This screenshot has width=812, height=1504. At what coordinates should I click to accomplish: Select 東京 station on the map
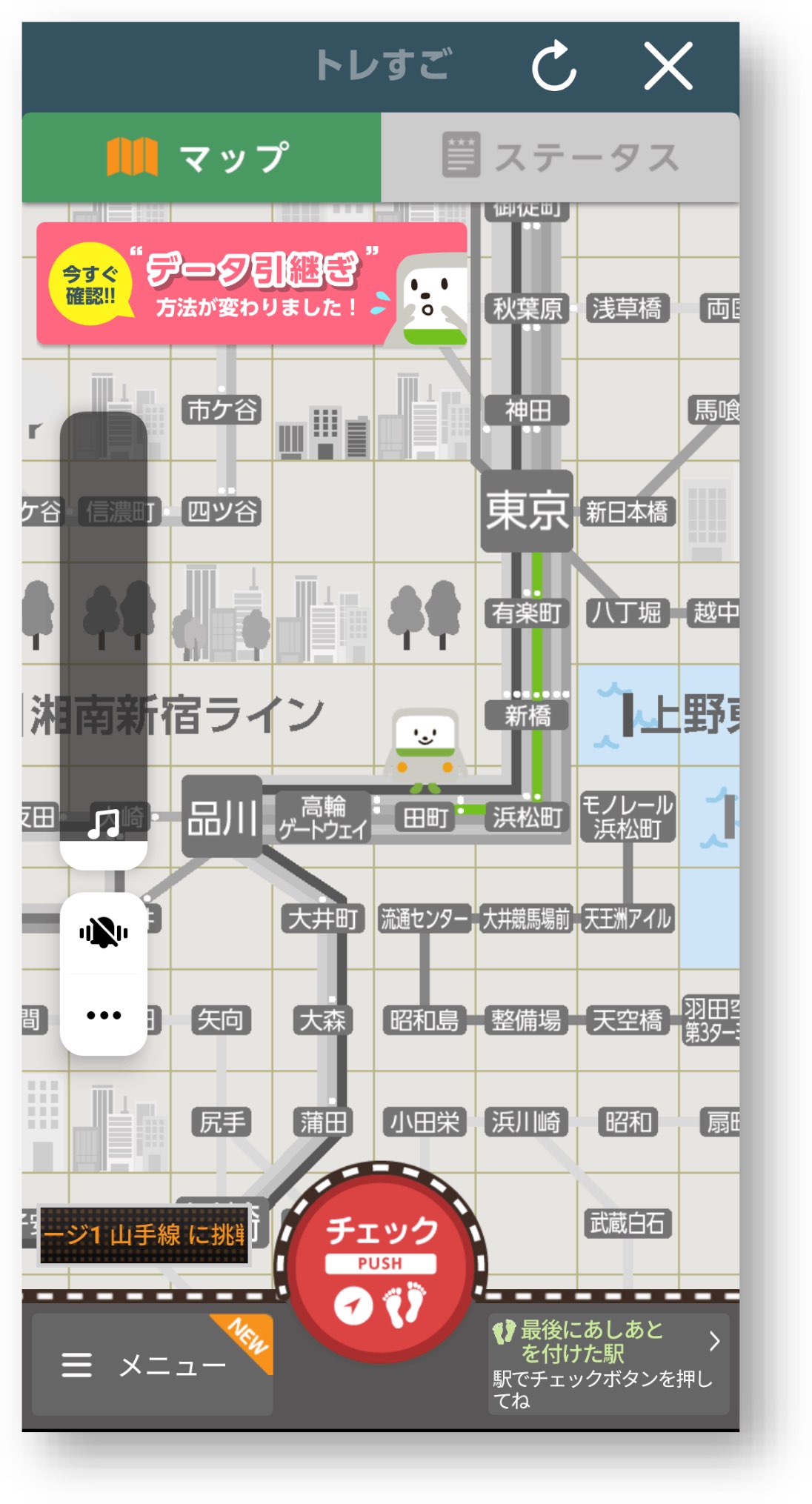pyautogui.click(x=527, y=510)
